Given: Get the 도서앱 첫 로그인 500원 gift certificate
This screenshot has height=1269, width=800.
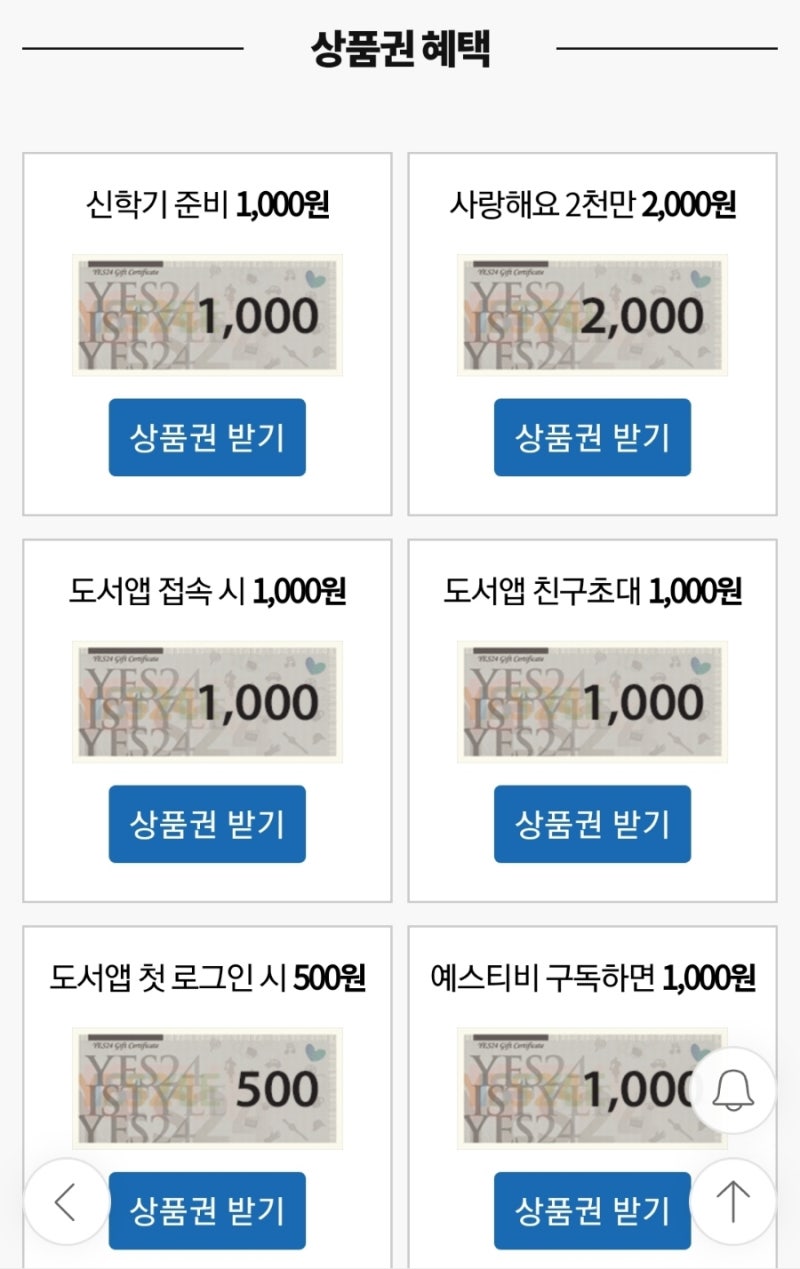Looking at the screenshot, I should tap(207, 1210).
